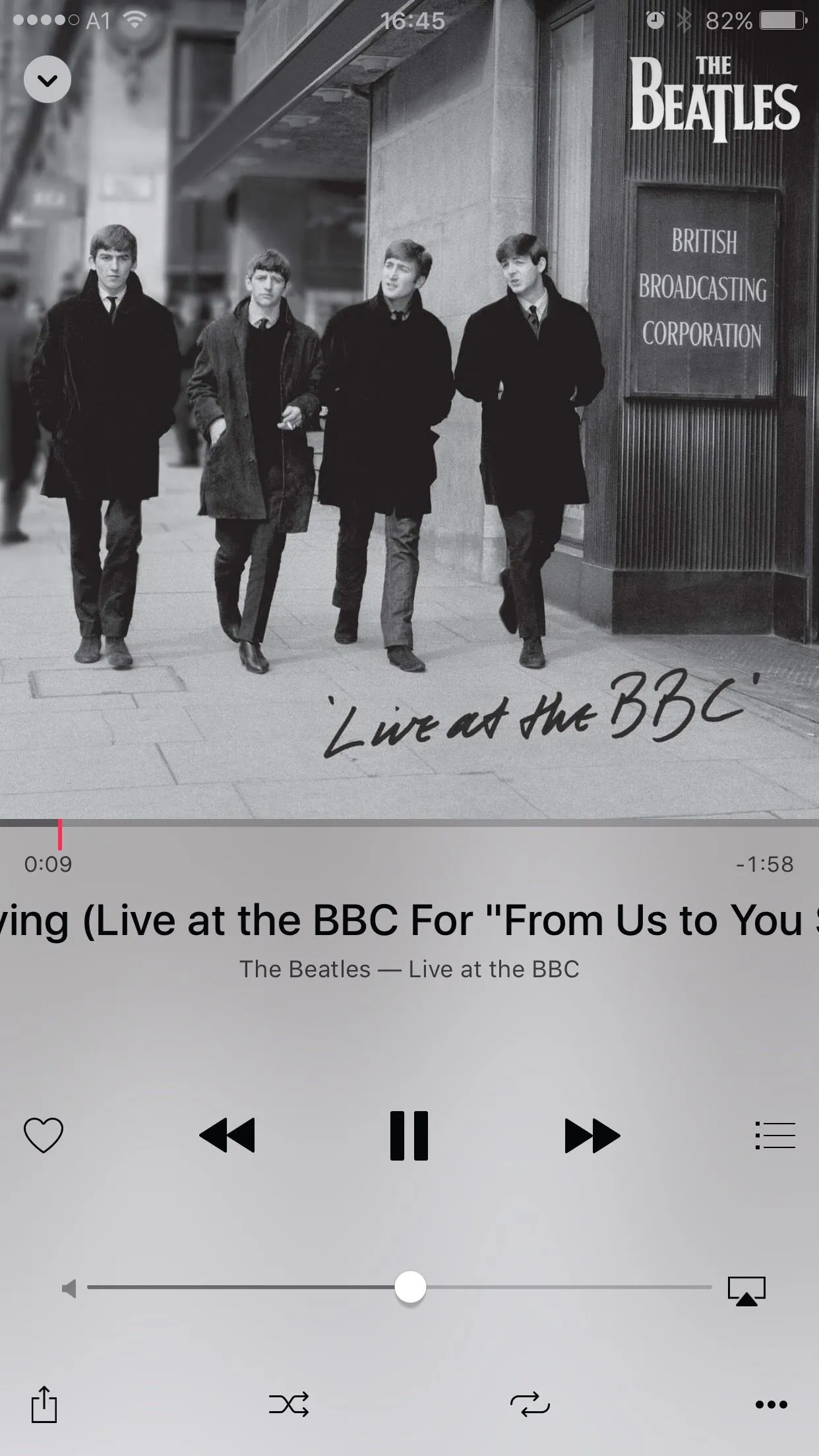
Task: Share this song
Action: tap(44, 1404)
